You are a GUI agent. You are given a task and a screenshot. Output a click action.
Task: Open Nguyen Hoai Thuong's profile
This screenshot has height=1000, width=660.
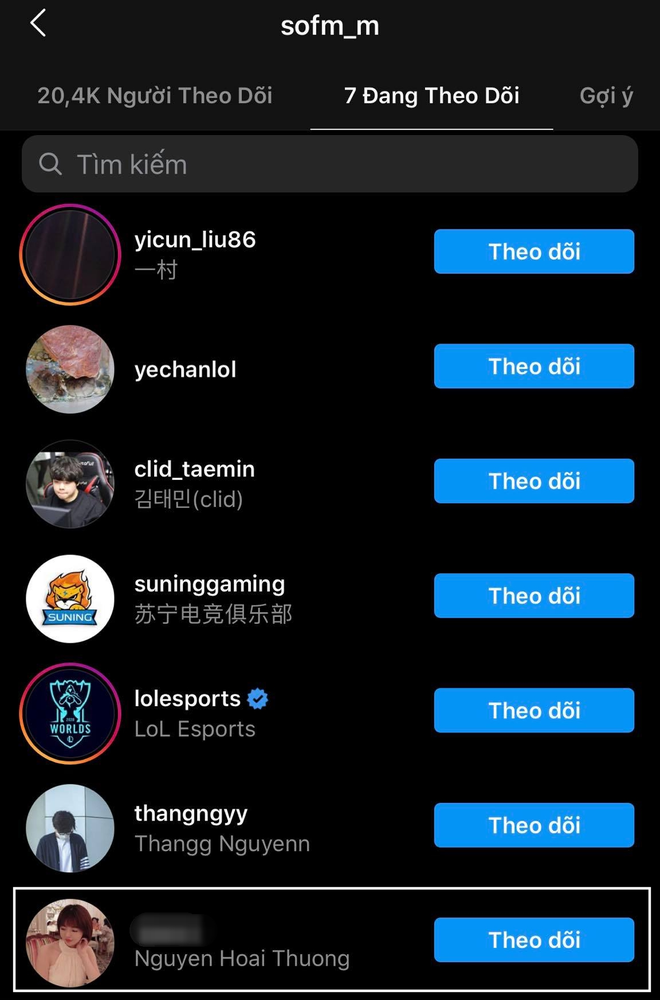[241, 958]
